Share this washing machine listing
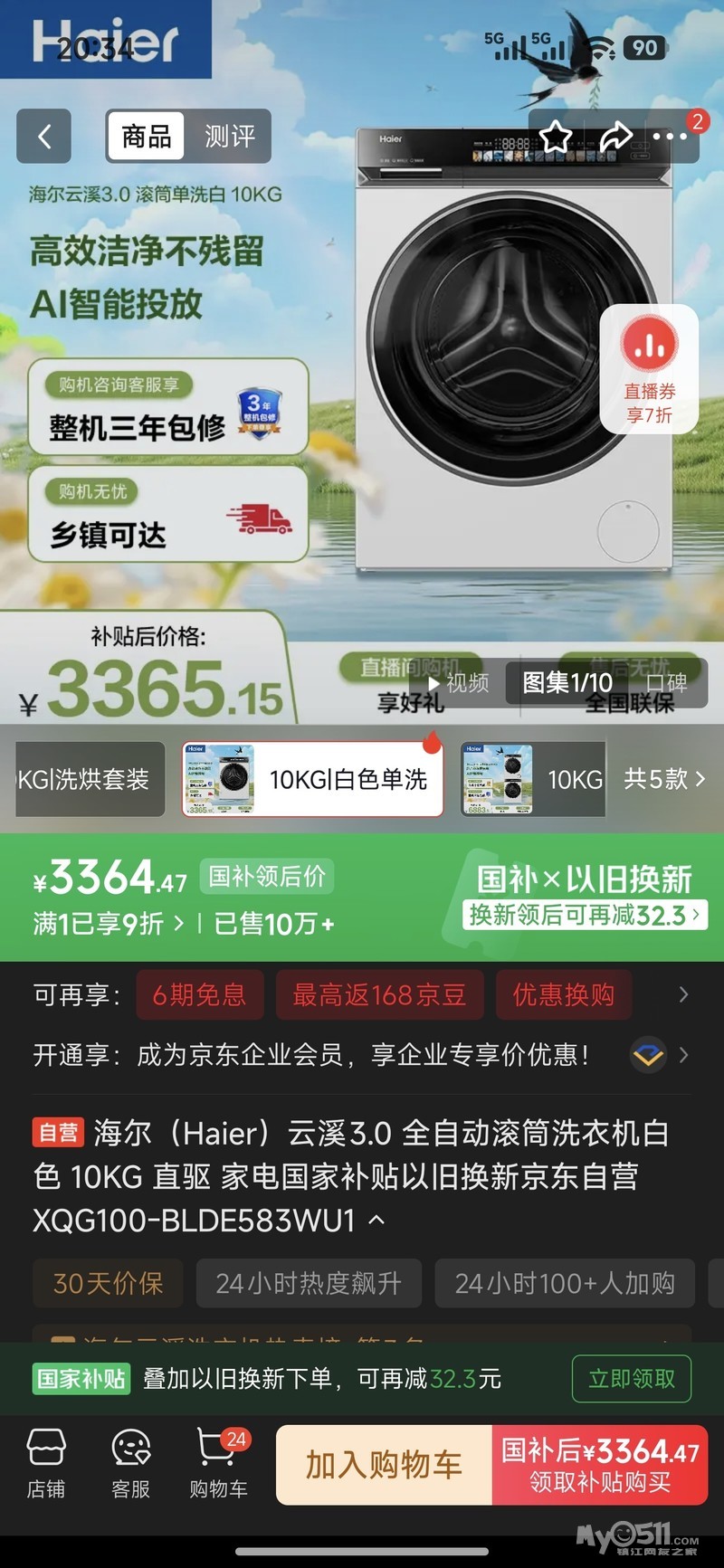The image size is (724, 1568). [614, 138]
